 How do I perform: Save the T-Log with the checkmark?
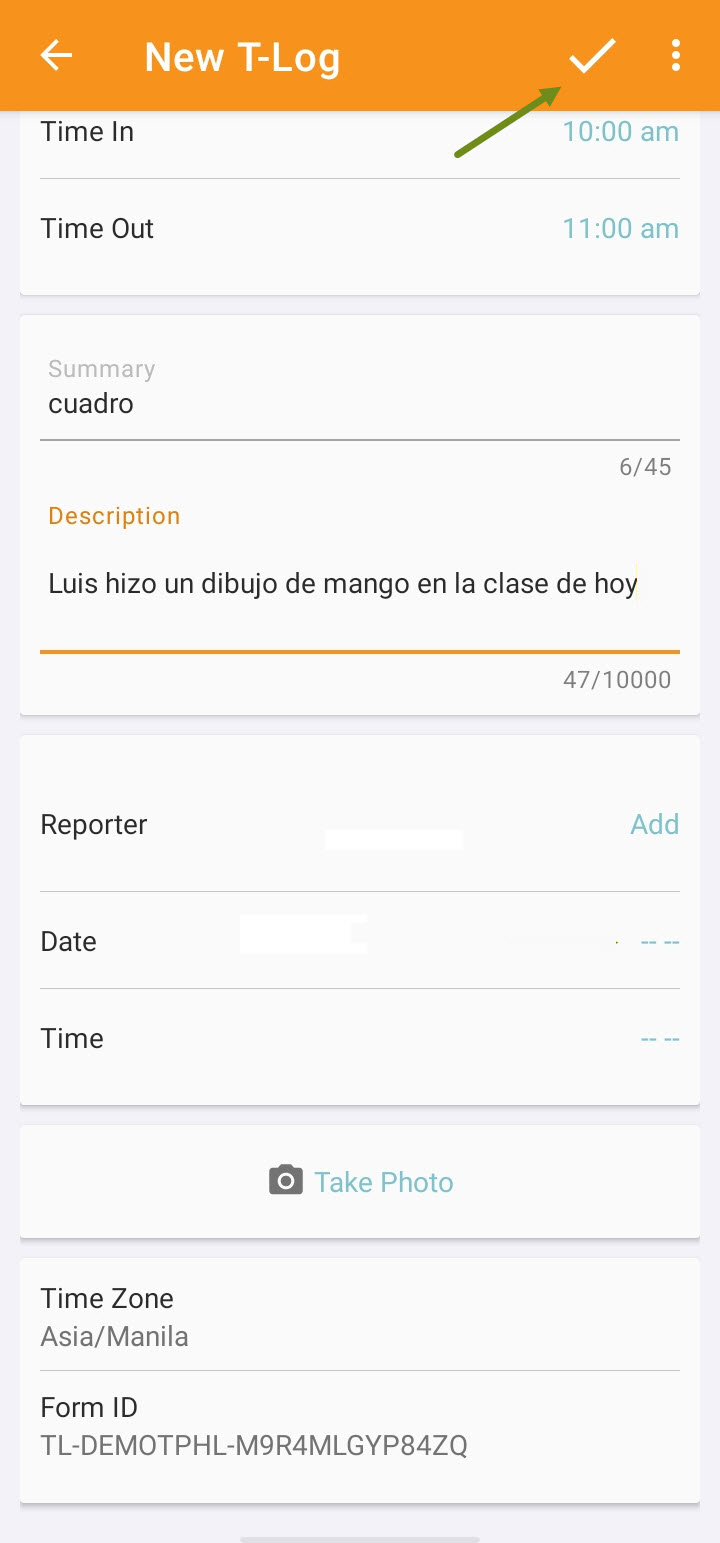592,55
